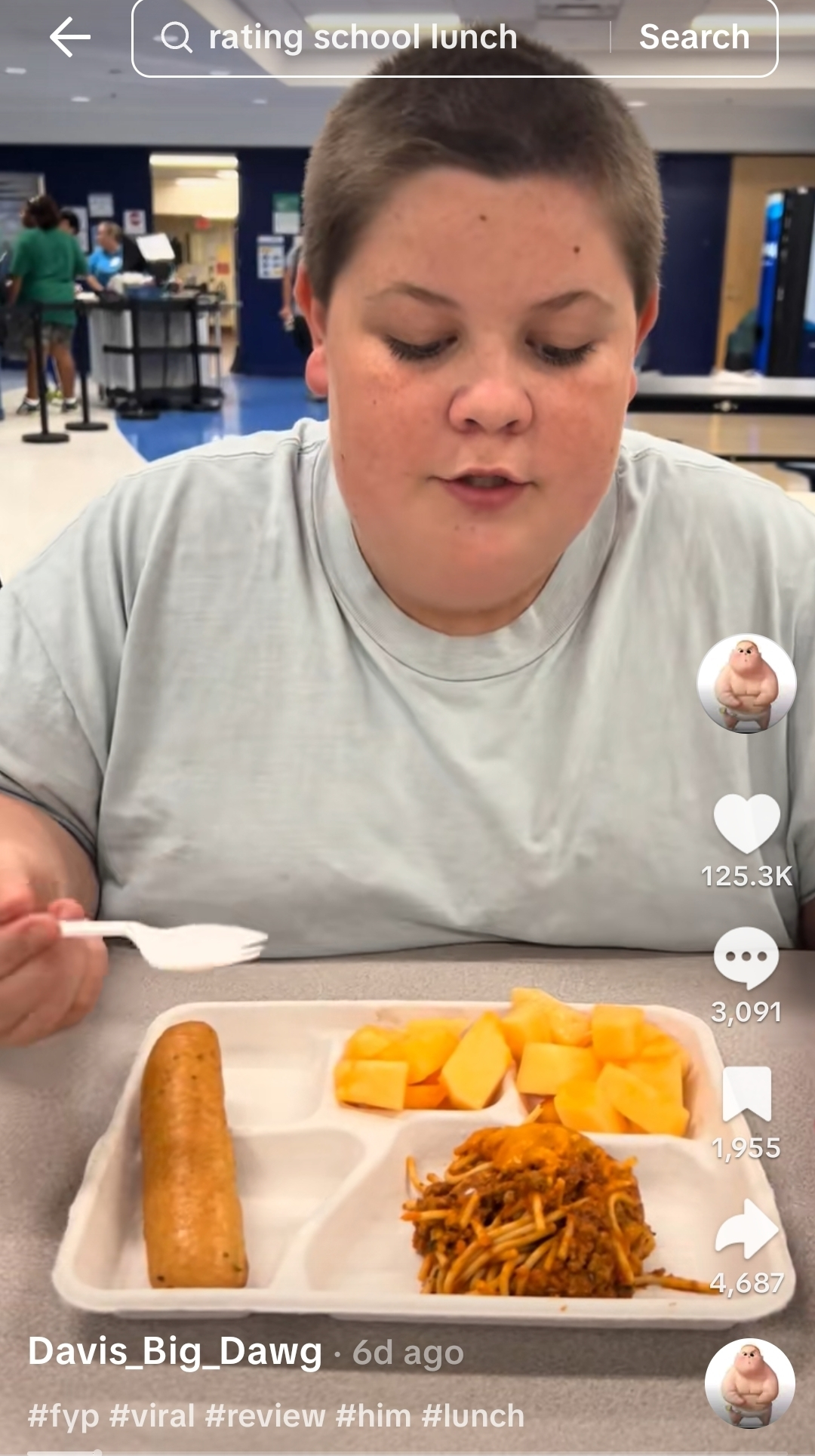Tap the 'rating school lunch' search field
The height and width of the screenshot is (1456, 815).
362,38
